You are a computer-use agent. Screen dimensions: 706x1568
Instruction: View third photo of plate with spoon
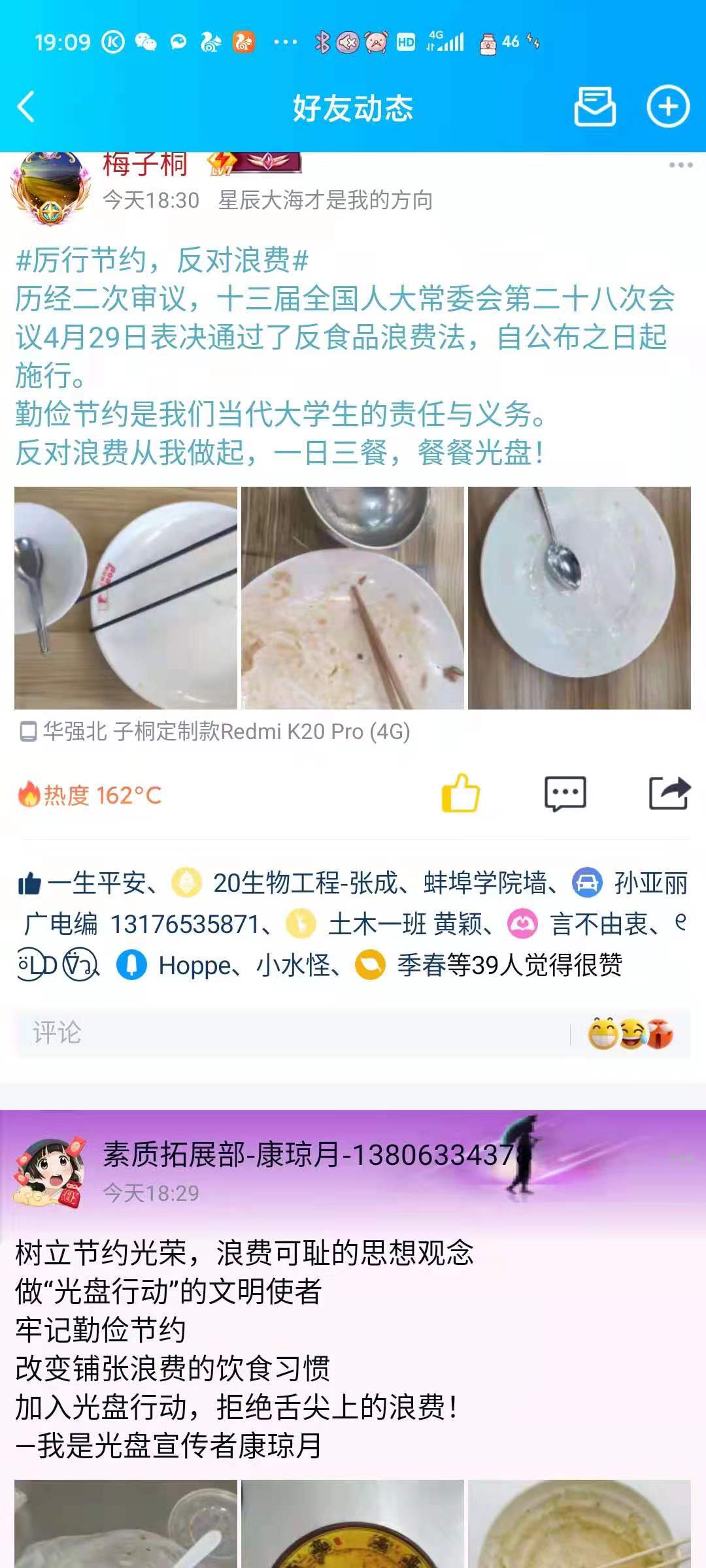pos(579,598)
